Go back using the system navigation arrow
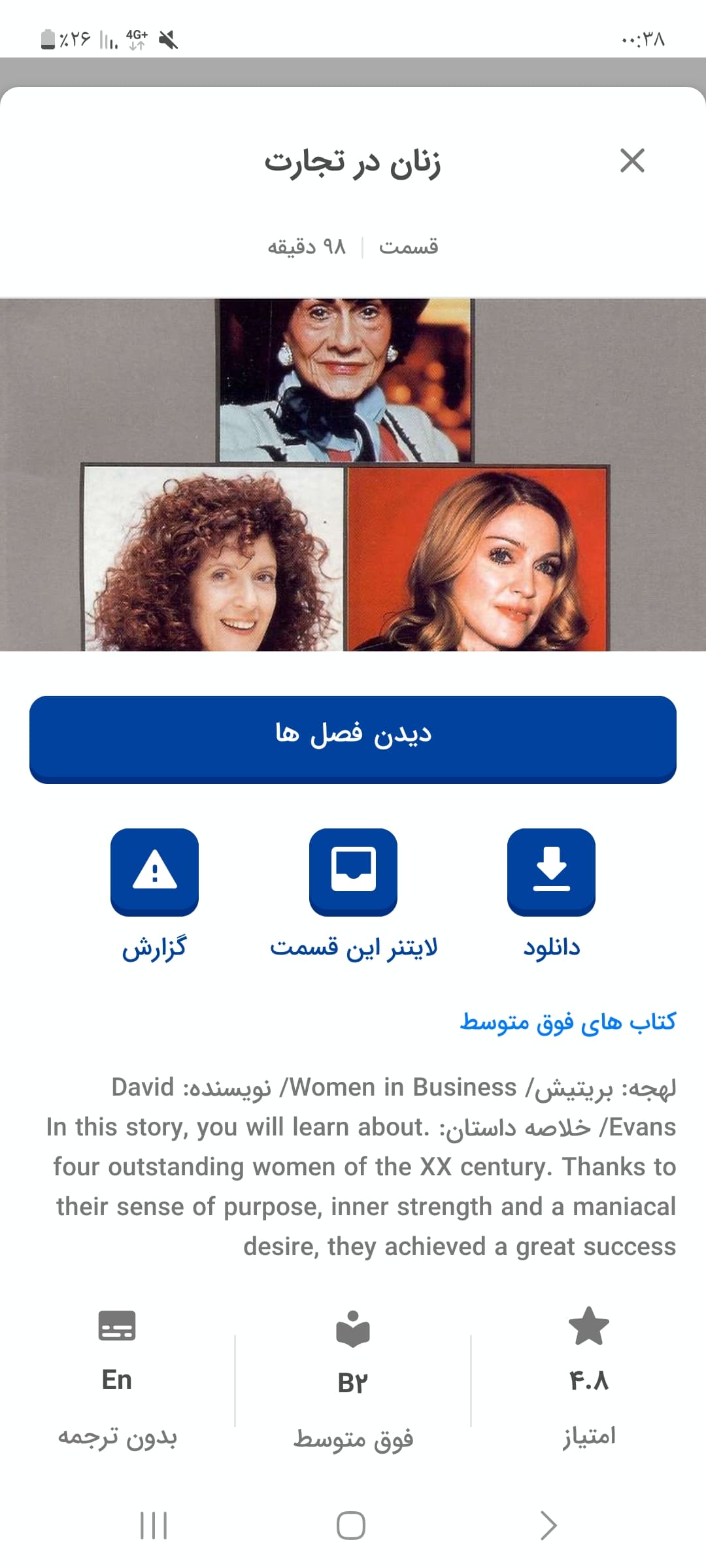The width and height of the screenshot is (706, 1568). pyautogui.click(x=548, y=1526)
